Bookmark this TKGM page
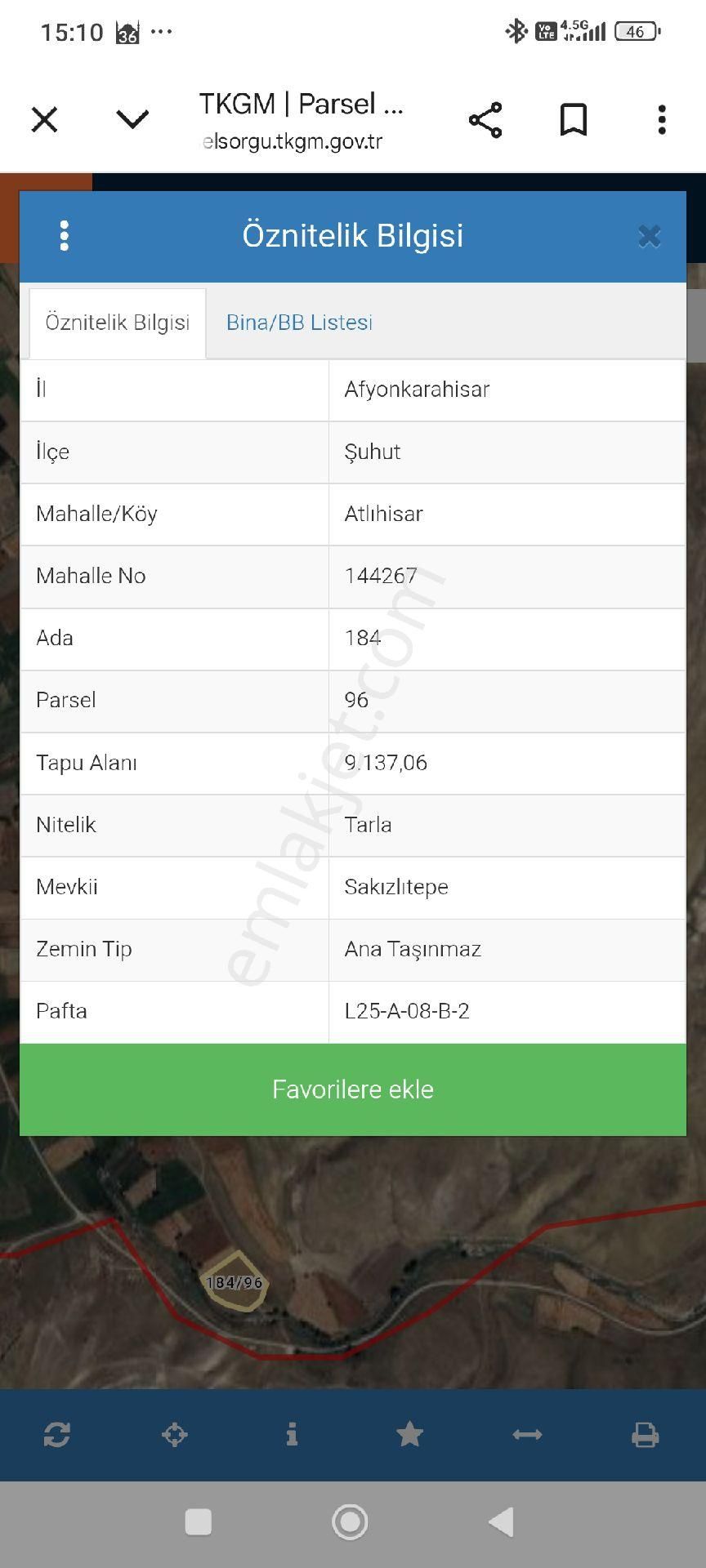 (x=574, y=120)
